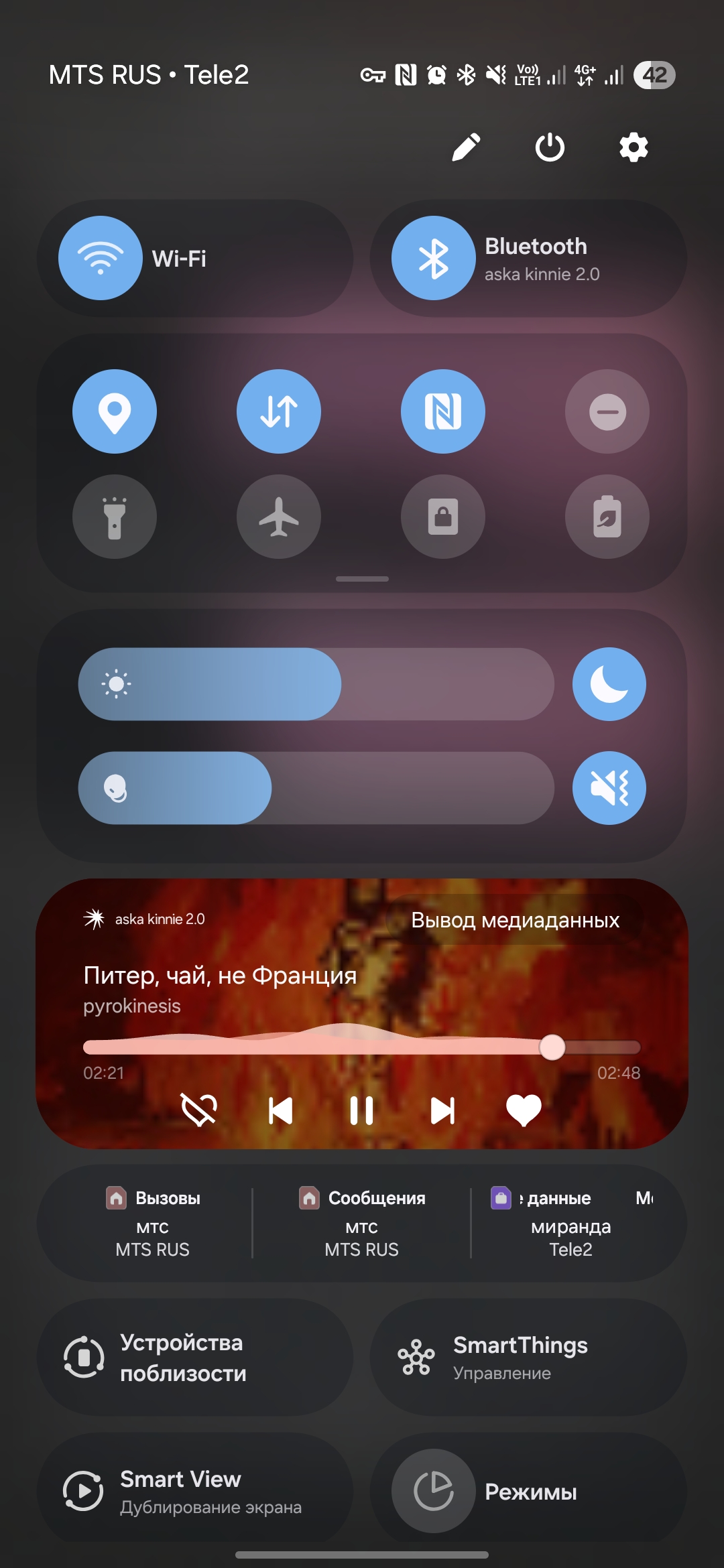Open Вывод медиаданных media output

tap(515, 920)
